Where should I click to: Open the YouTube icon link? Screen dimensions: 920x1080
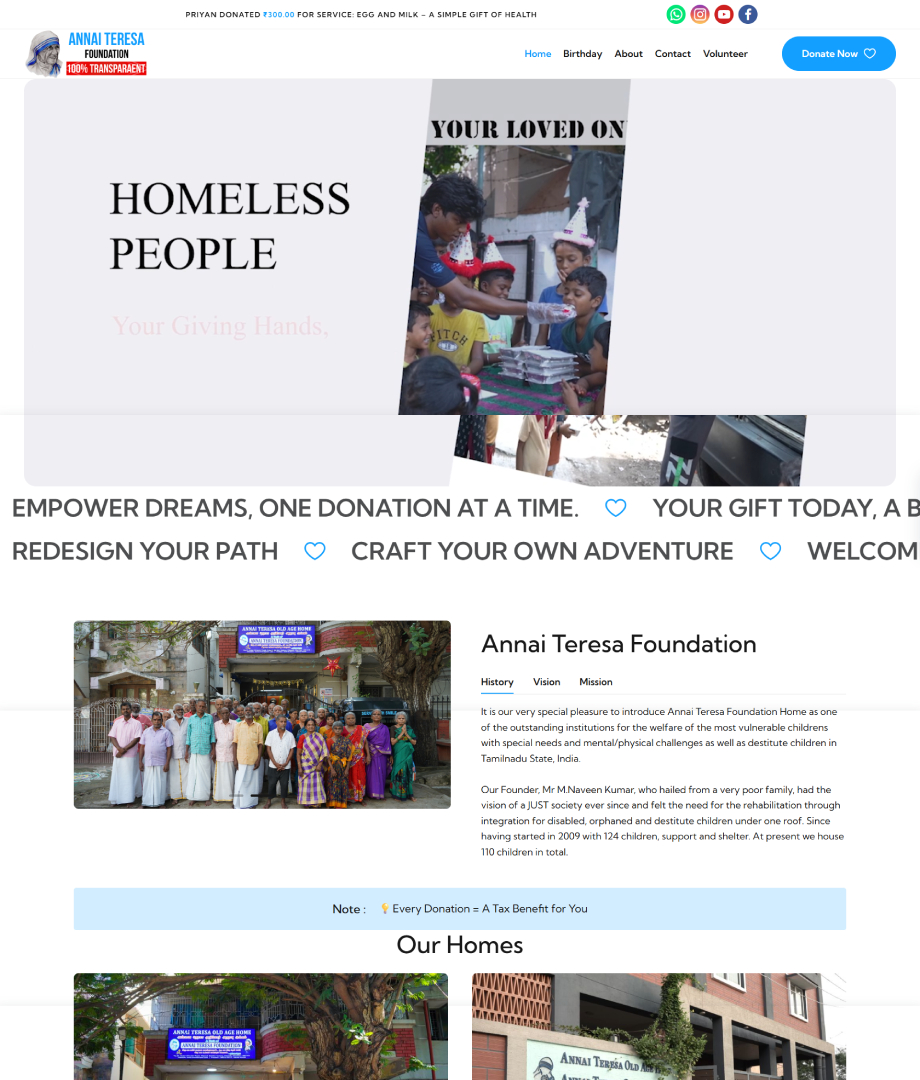coord(724,14)
